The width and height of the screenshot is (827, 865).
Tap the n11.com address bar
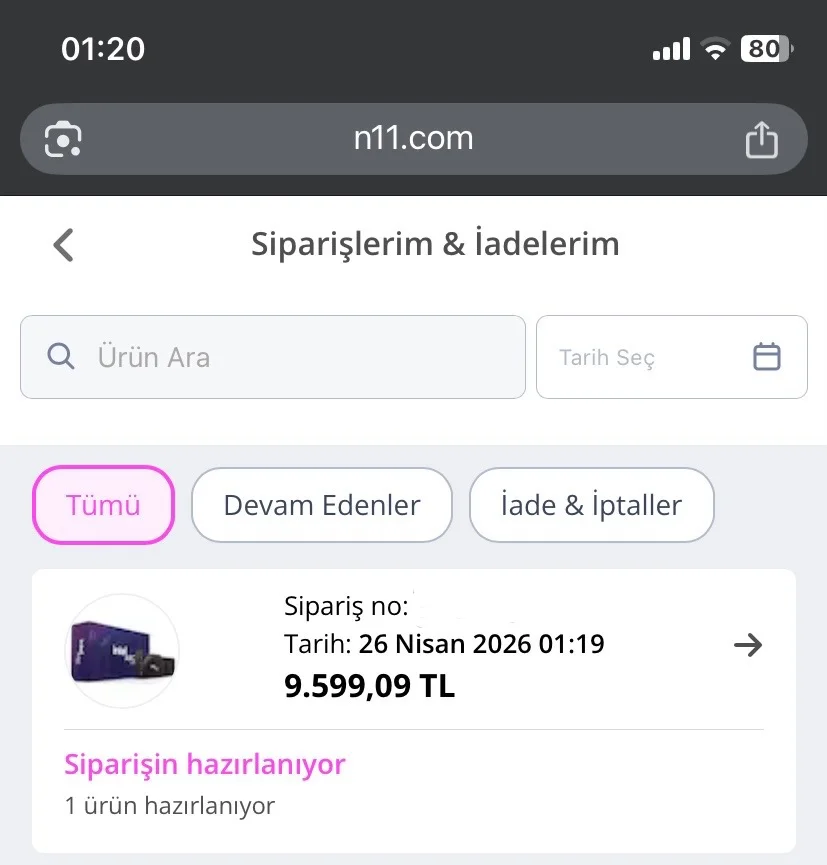[413, 139]
